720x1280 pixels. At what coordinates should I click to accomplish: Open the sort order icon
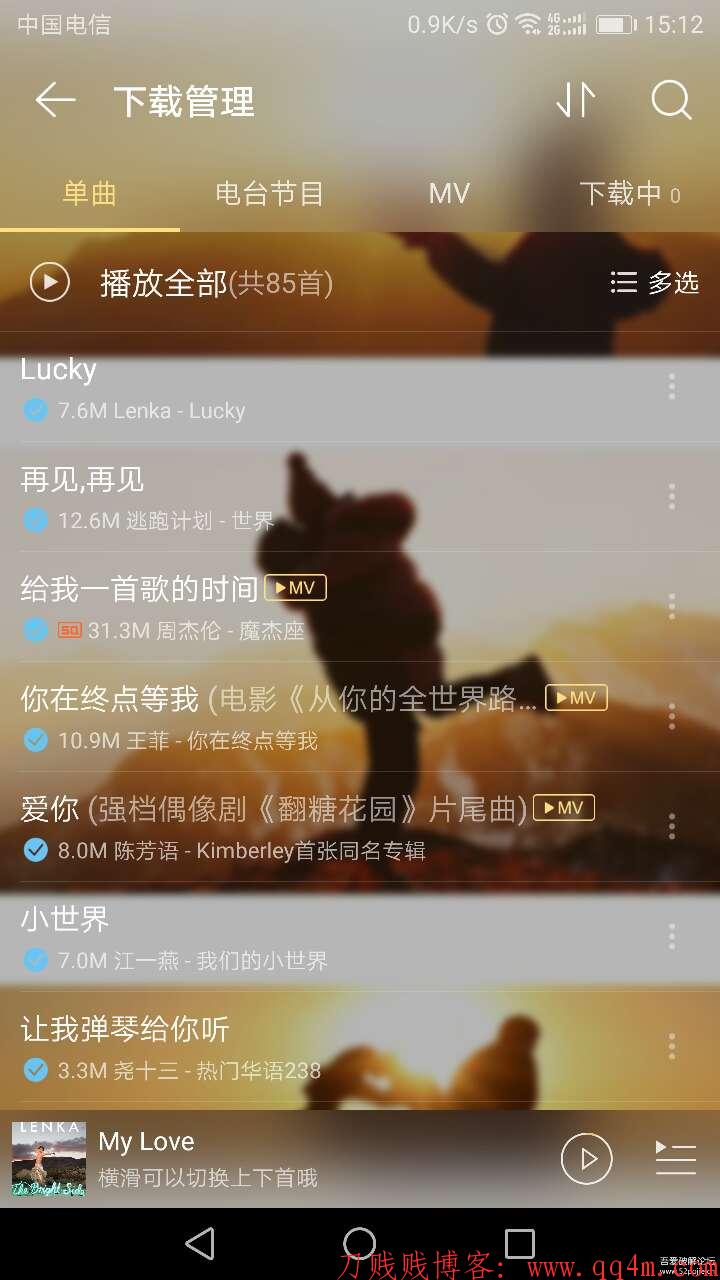click(575, 100)
